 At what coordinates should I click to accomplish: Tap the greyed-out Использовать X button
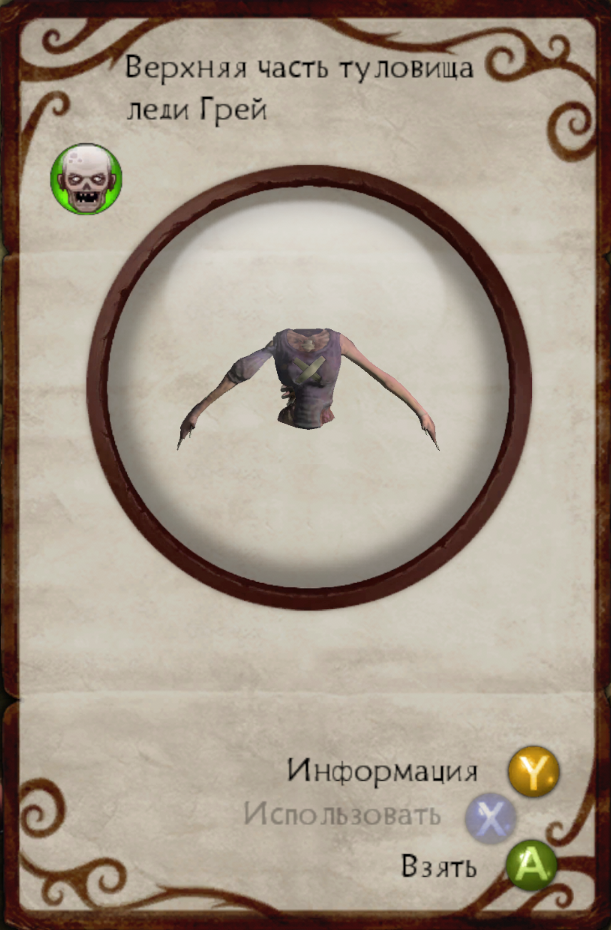tap(490, 817)
